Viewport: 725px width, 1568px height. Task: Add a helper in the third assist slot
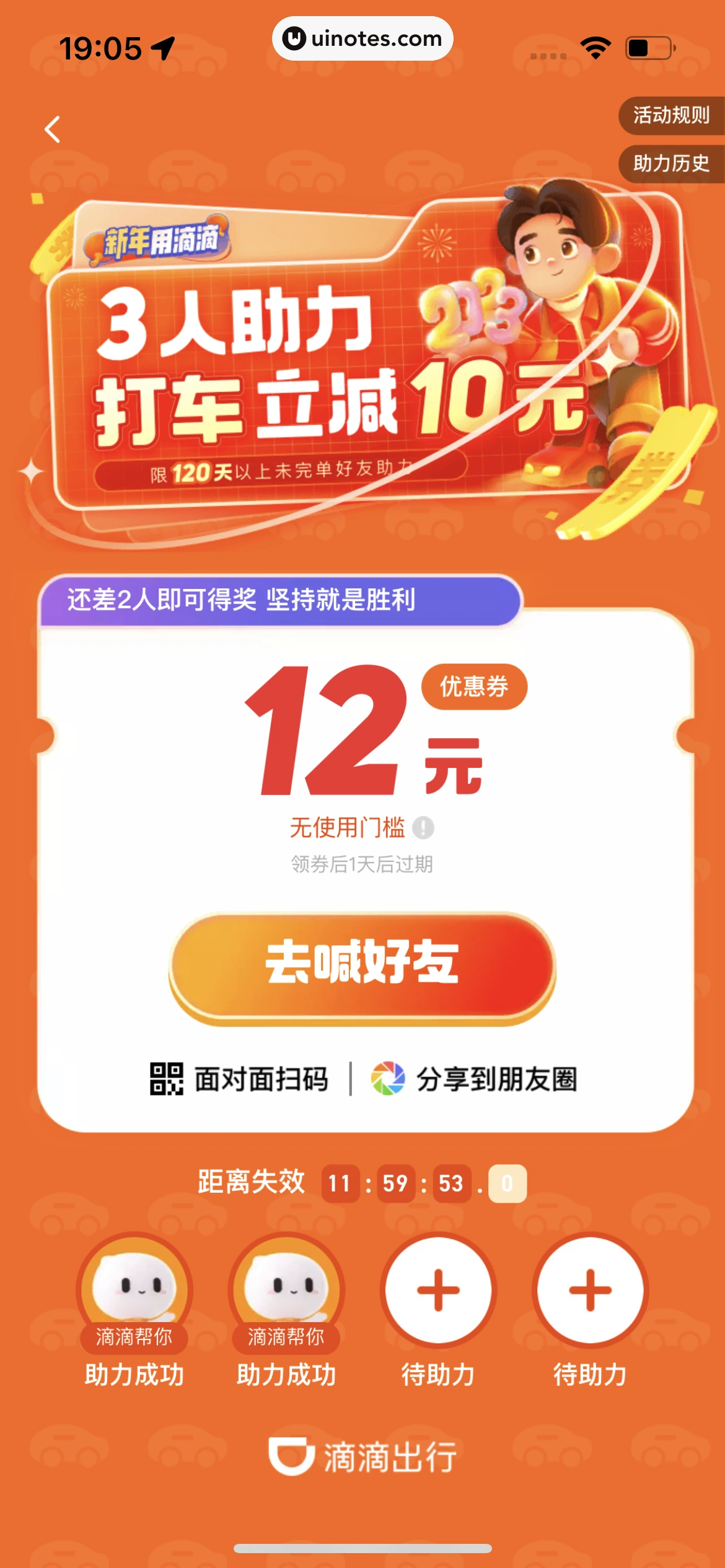coord(438,1291)
